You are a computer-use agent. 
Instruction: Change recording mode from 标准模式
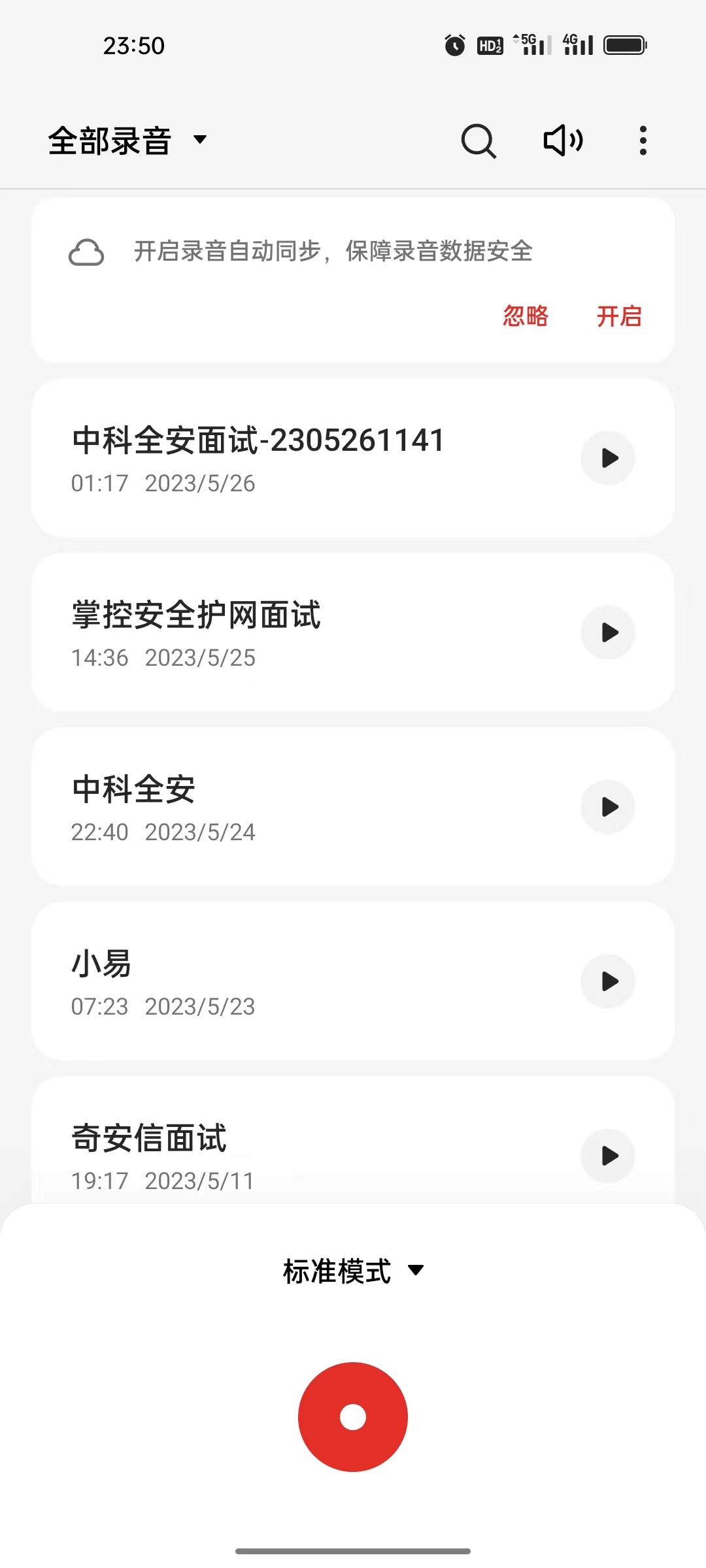click(353, 1271)
